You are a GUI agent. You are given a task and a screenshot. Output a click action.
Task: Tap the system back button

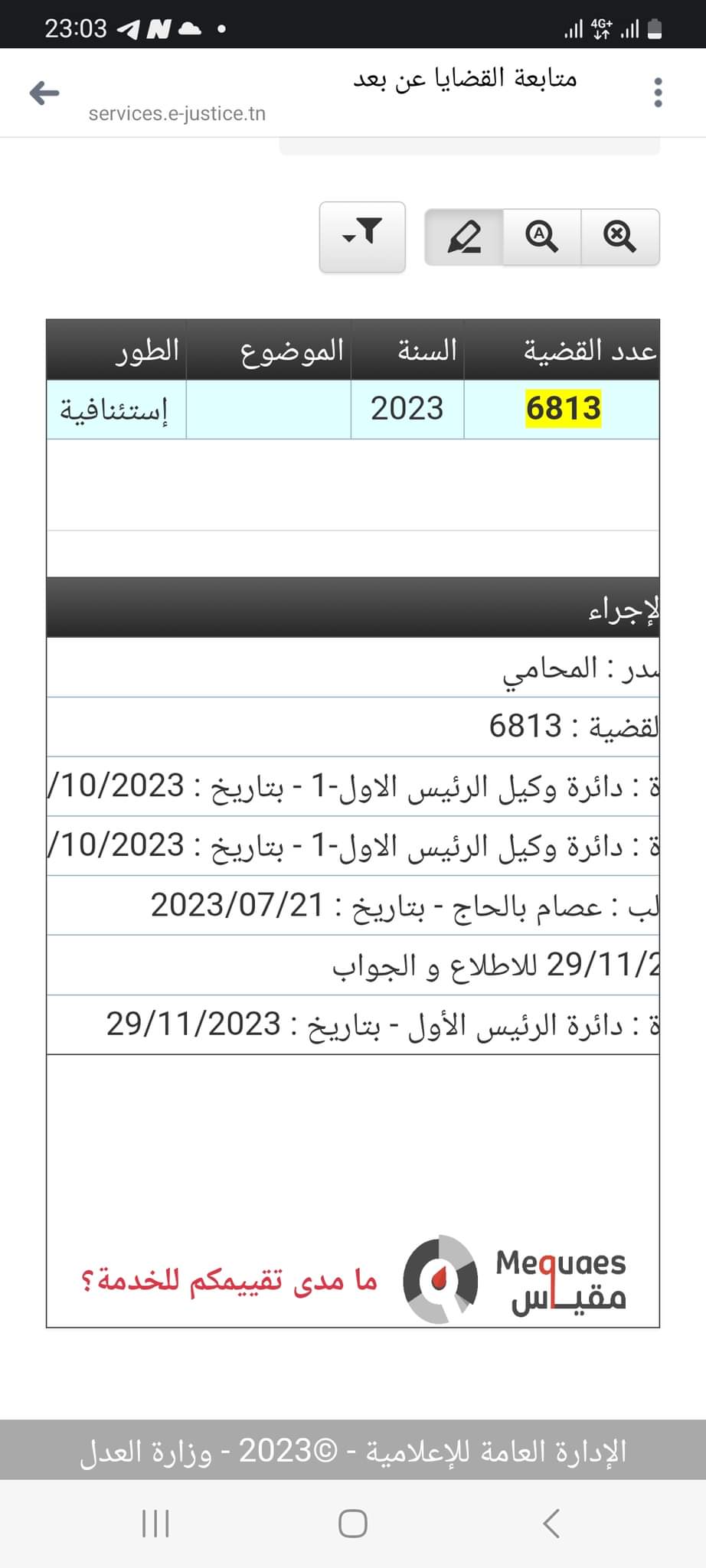click(x=551, y=1524)
